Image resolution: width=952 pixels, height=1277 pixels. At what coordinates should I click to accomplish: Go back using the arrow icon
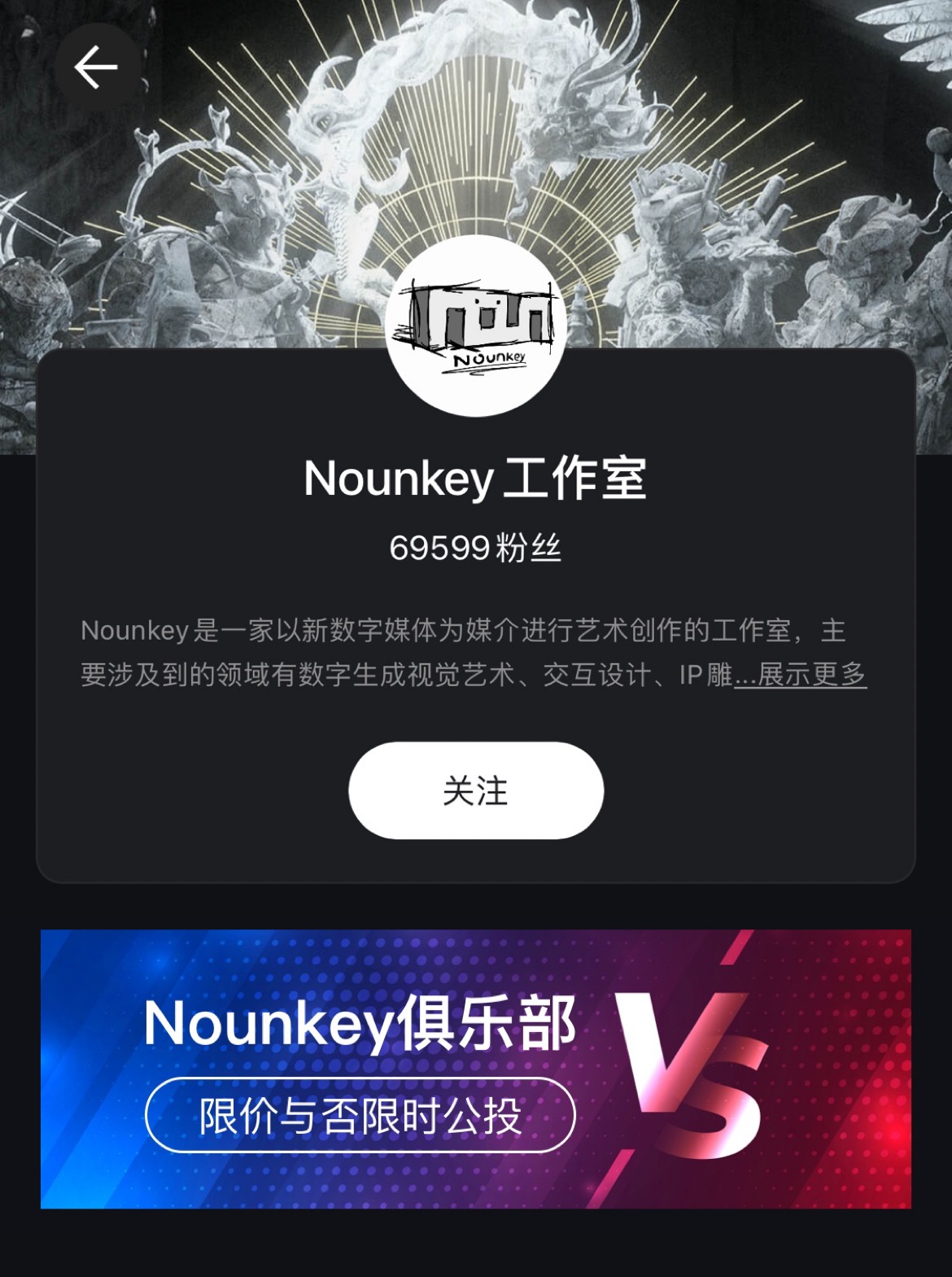tap(96, 67)
